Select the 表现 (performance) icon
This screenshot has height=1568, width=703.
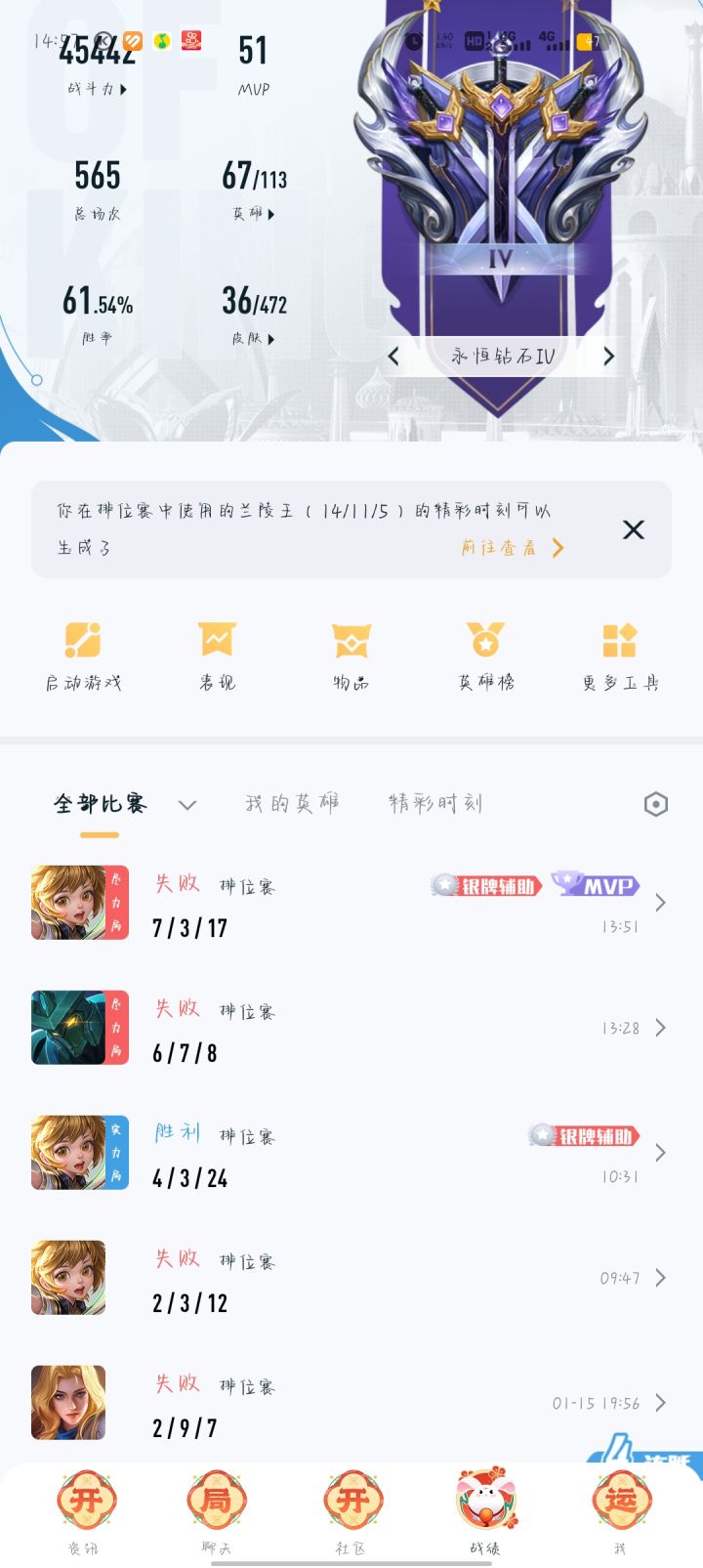216,645
